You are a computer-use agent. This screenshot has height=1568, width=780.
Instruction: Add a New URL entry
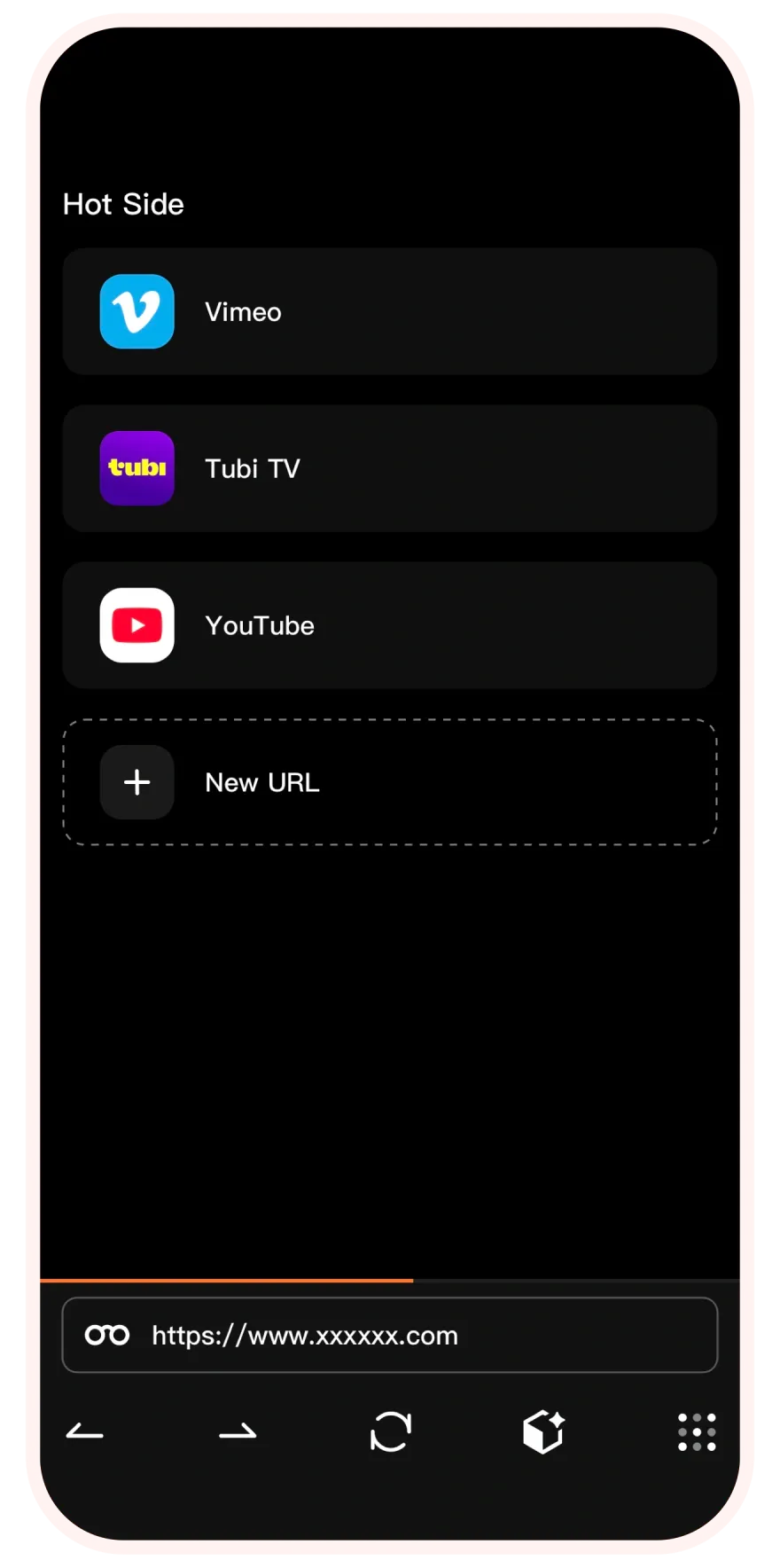(389, 782)
